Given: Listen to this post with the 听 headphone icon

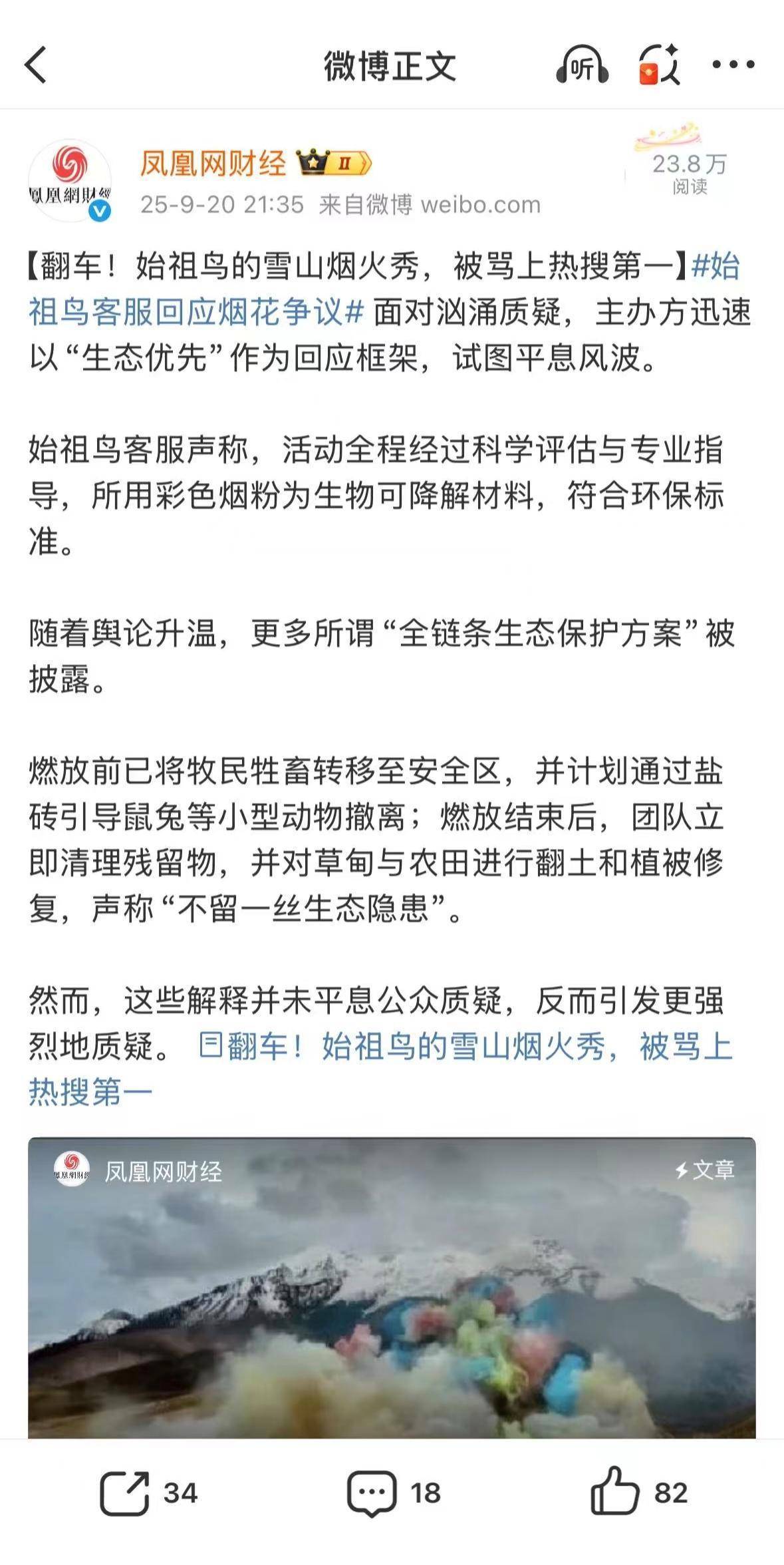Looking at the screenshot, I should (582, 65).
